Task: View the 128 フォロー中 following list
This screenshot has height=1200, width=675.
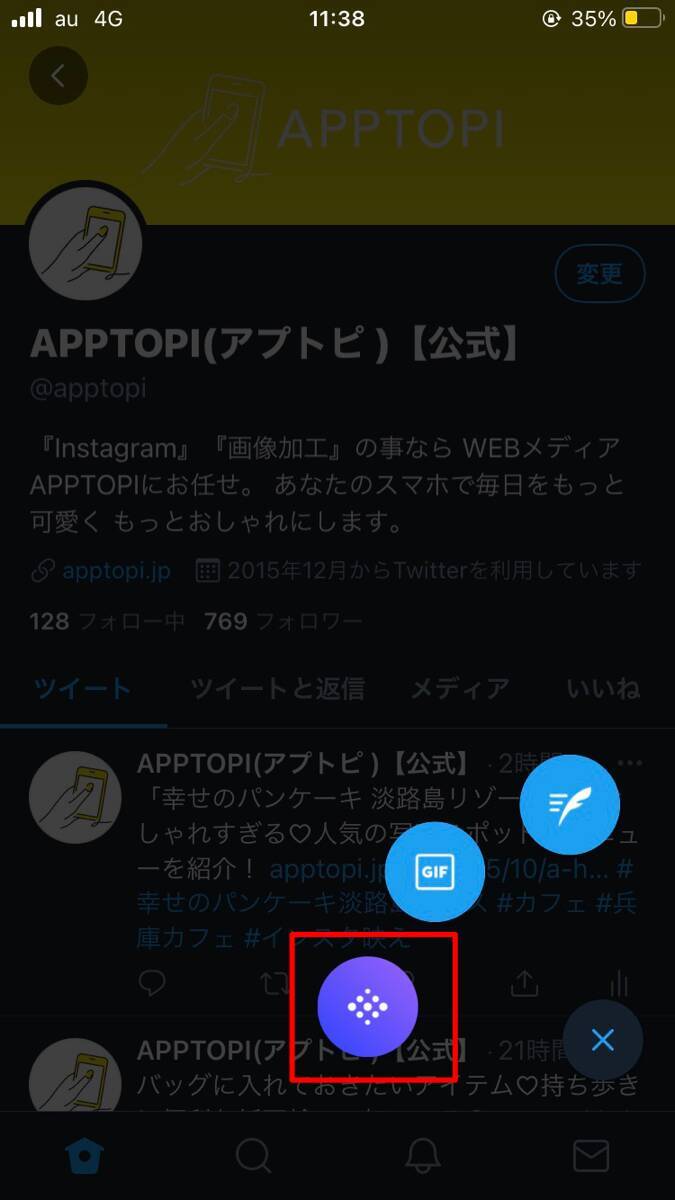Action: [107, 621]
